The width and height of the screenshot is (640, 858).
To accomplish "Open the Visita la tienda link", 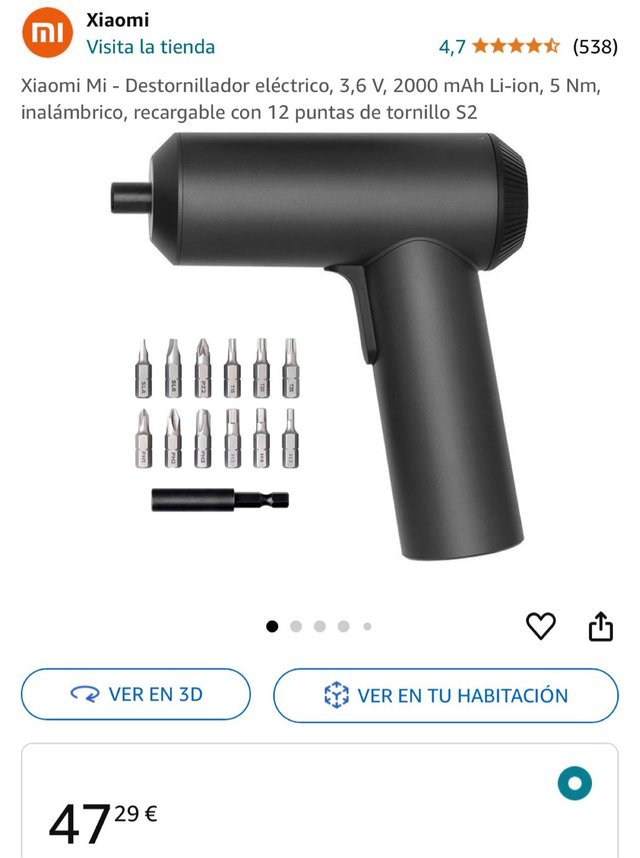I will pyautogui.click(x=150, y=46).
